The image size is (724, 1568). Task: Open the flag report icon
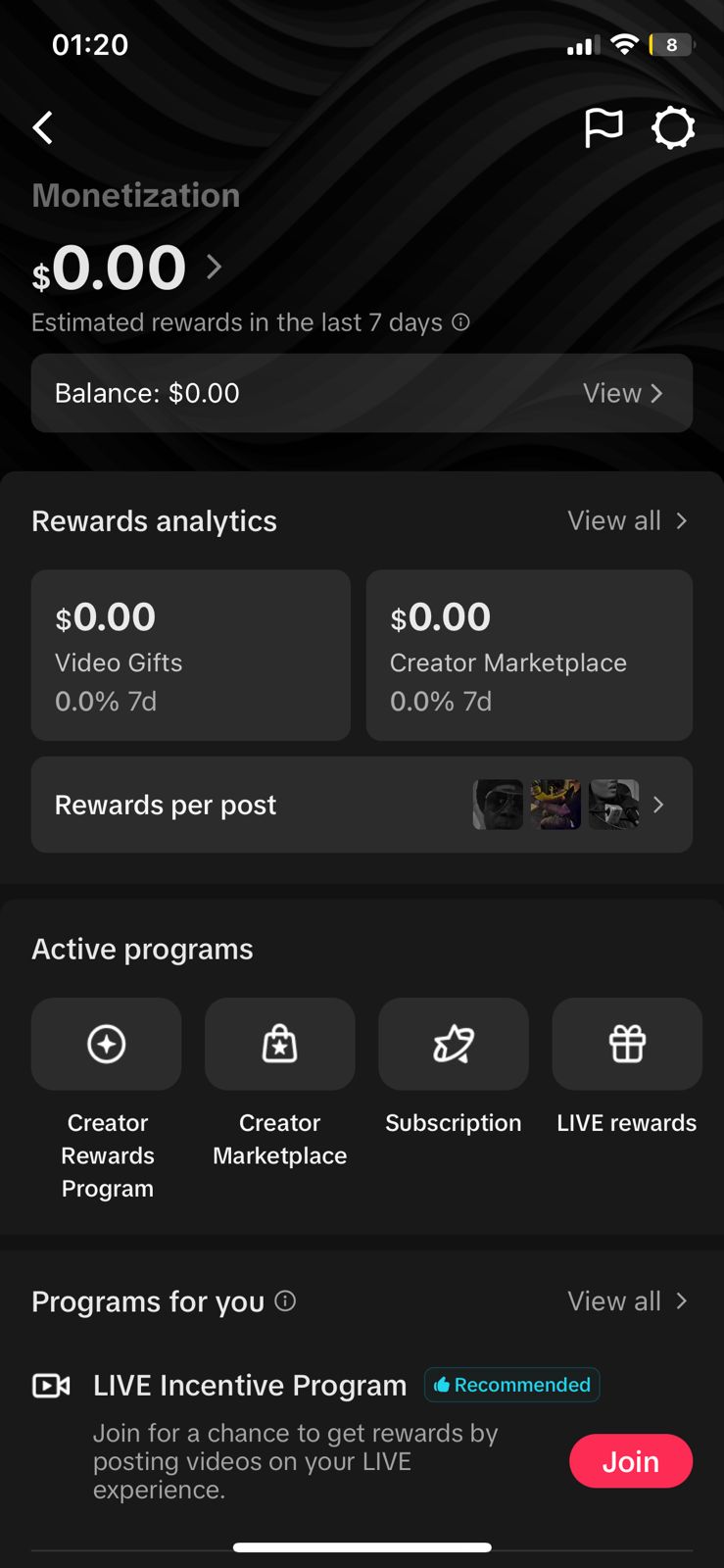[x=603, y=127]
